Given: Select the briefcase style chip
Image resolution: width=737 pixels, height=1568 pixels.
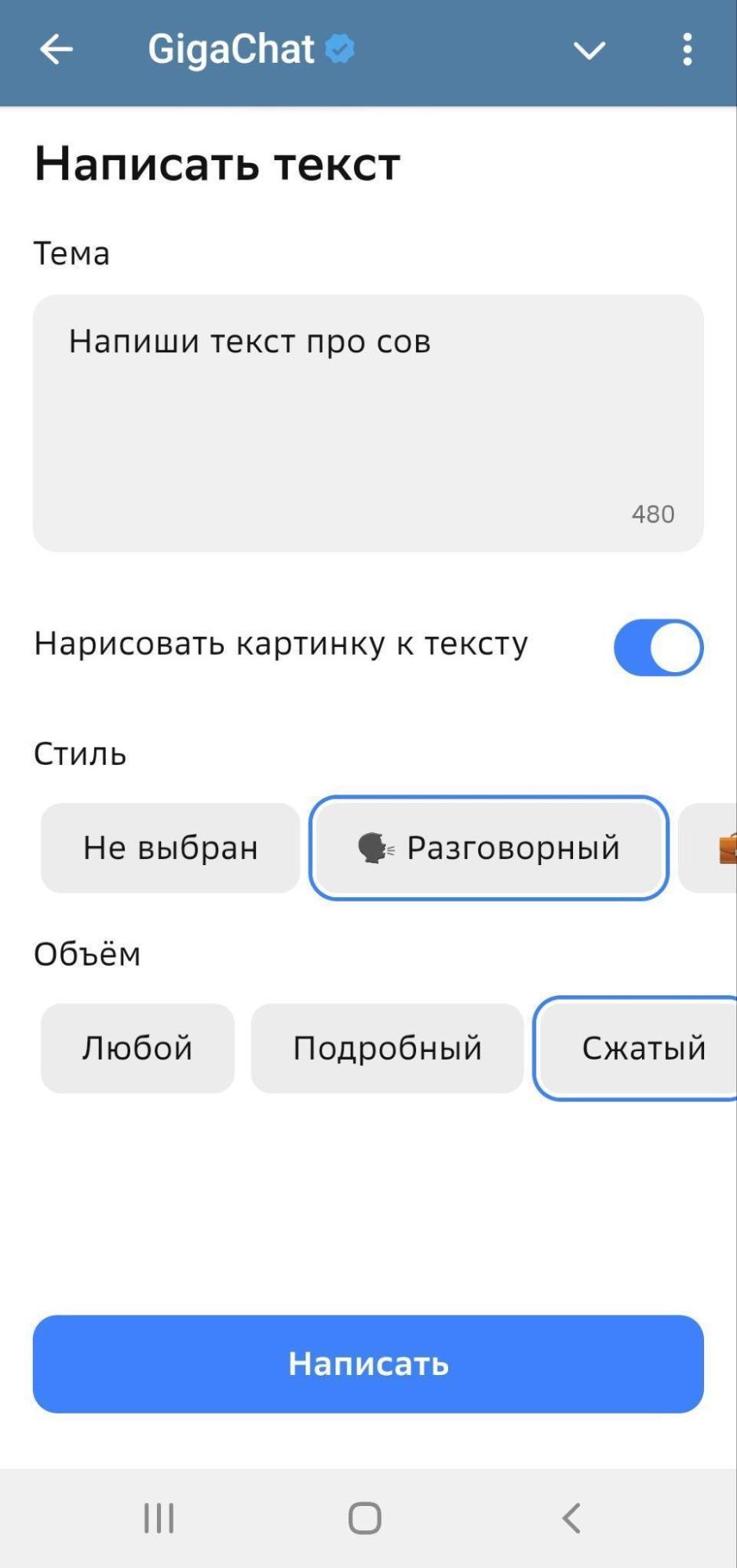Looking at the screenshot, I should click(709, 848).
